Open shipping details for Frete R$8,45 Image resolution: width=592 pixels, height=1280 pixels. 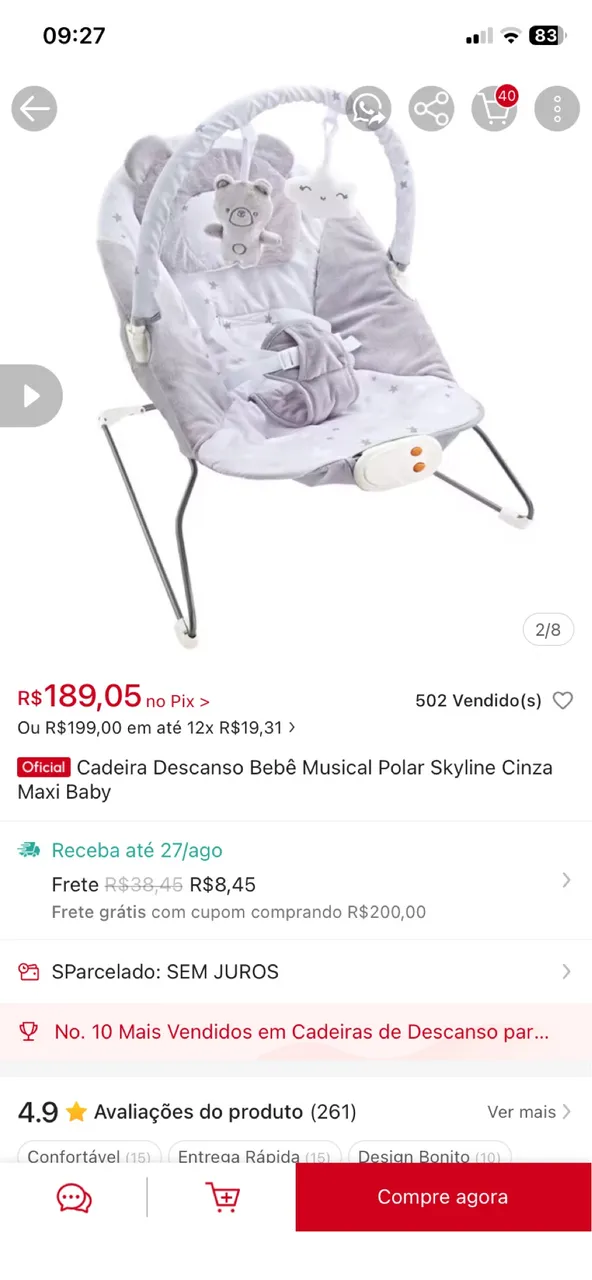click(296, 881)
